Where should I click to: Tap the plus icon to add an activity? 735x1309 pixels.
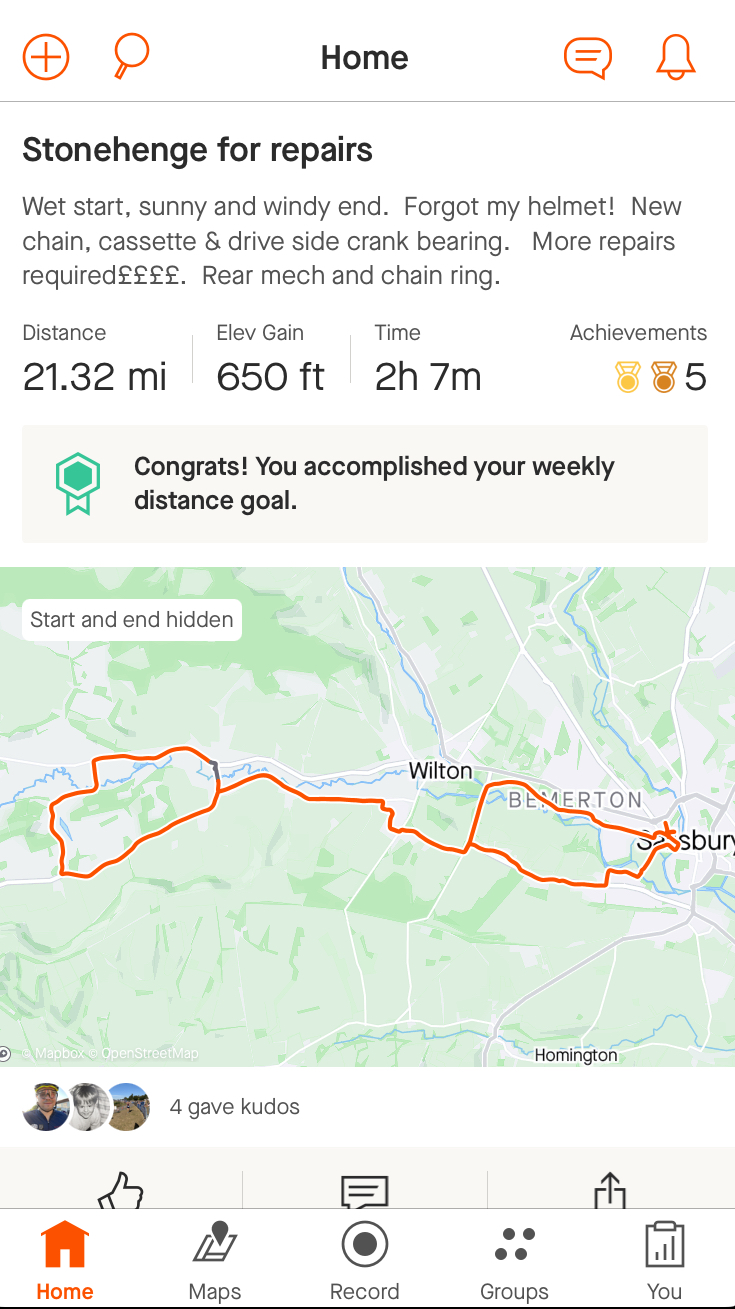coord(46,57)
